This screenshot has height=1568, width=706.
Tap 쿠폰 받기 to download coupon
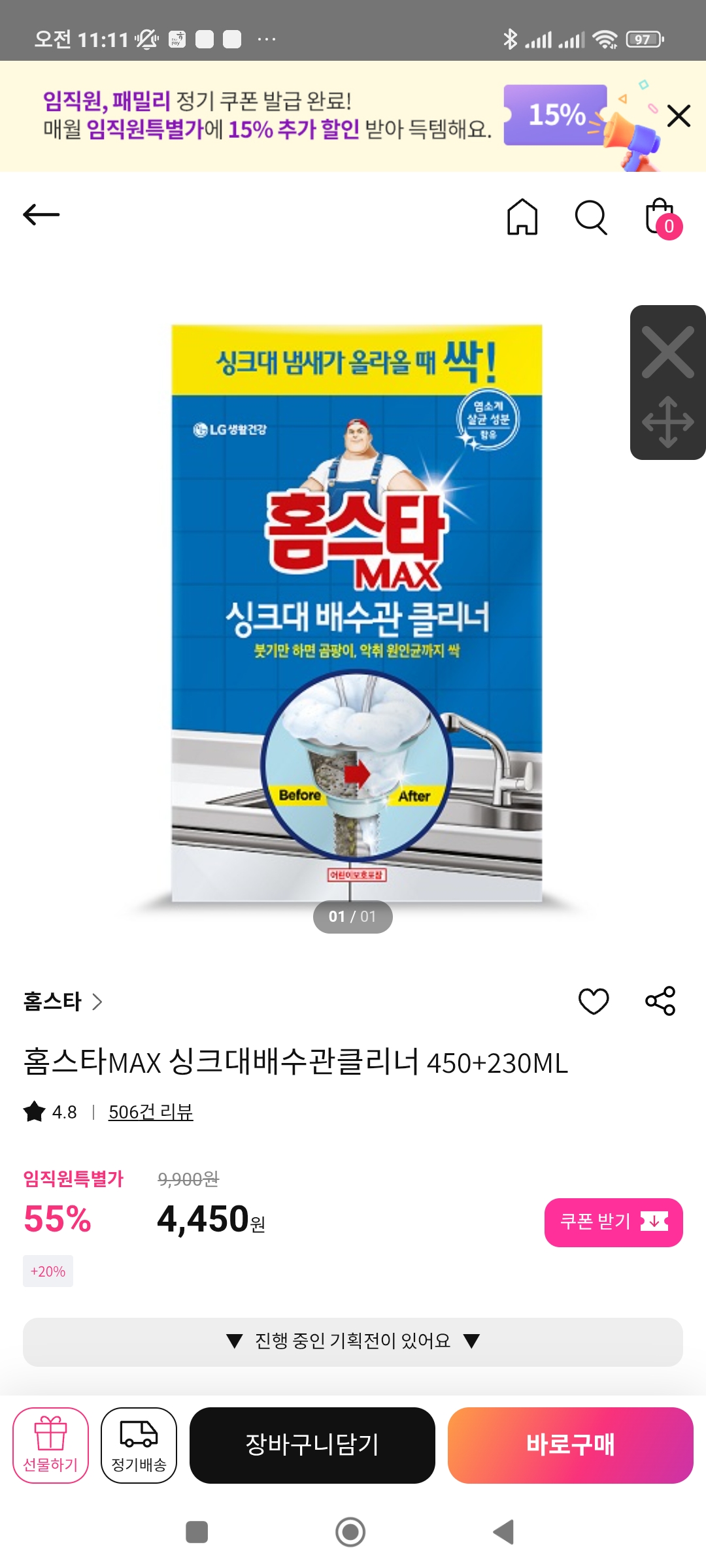(x=613, y=1222)
